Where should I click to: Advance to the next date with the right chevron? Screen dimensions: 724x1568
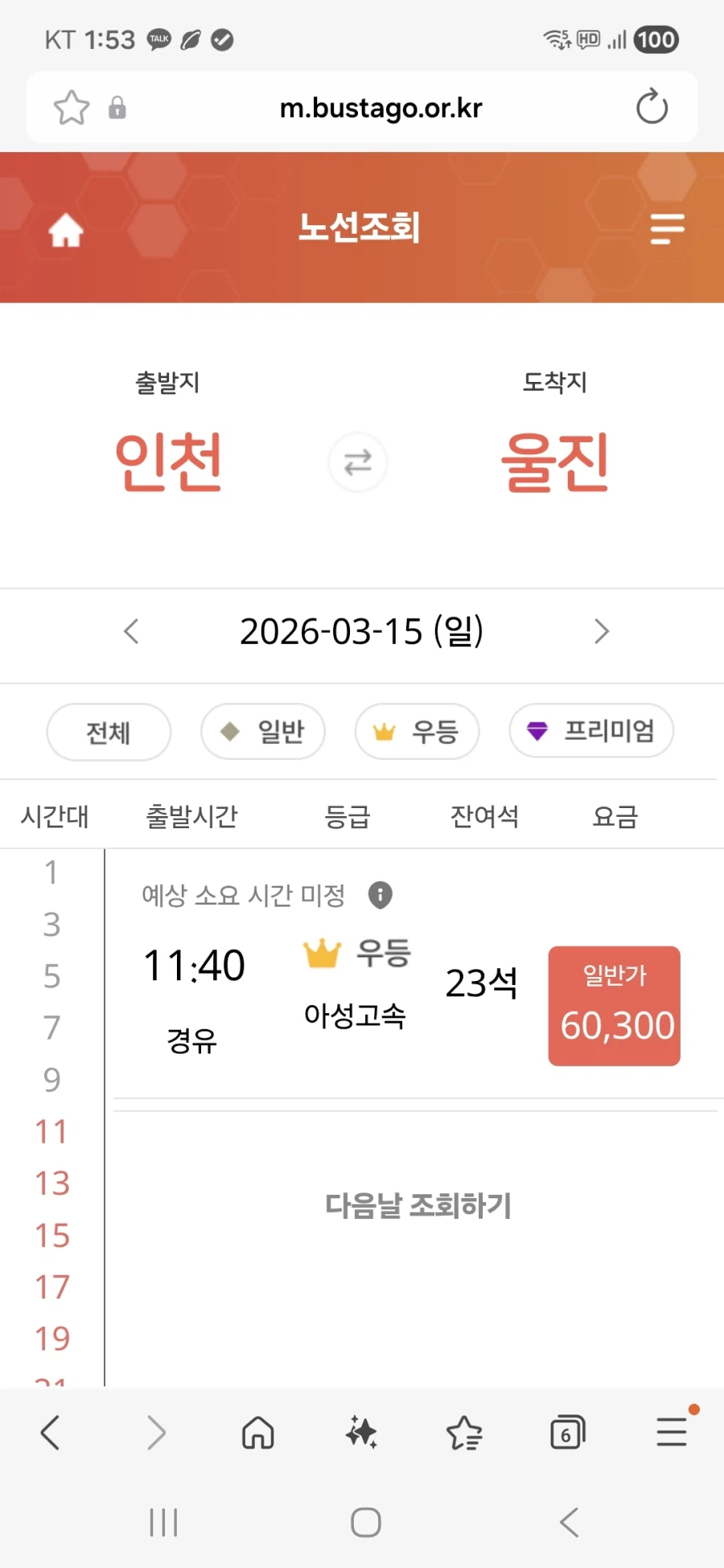[602, 632]
